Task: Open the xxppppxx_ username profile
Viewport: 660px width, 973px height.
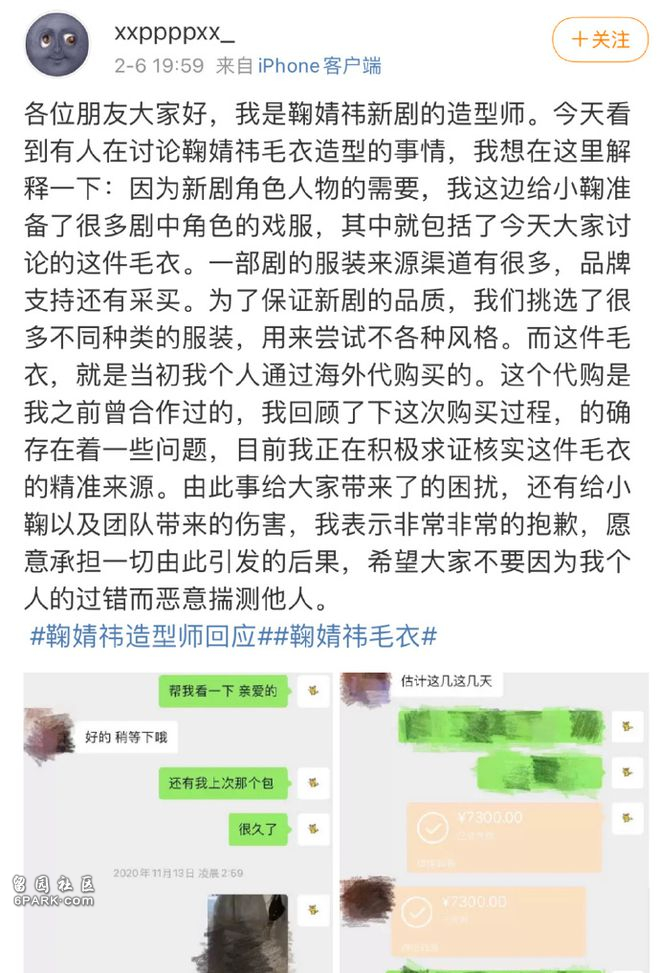Action: coord(175,32)
